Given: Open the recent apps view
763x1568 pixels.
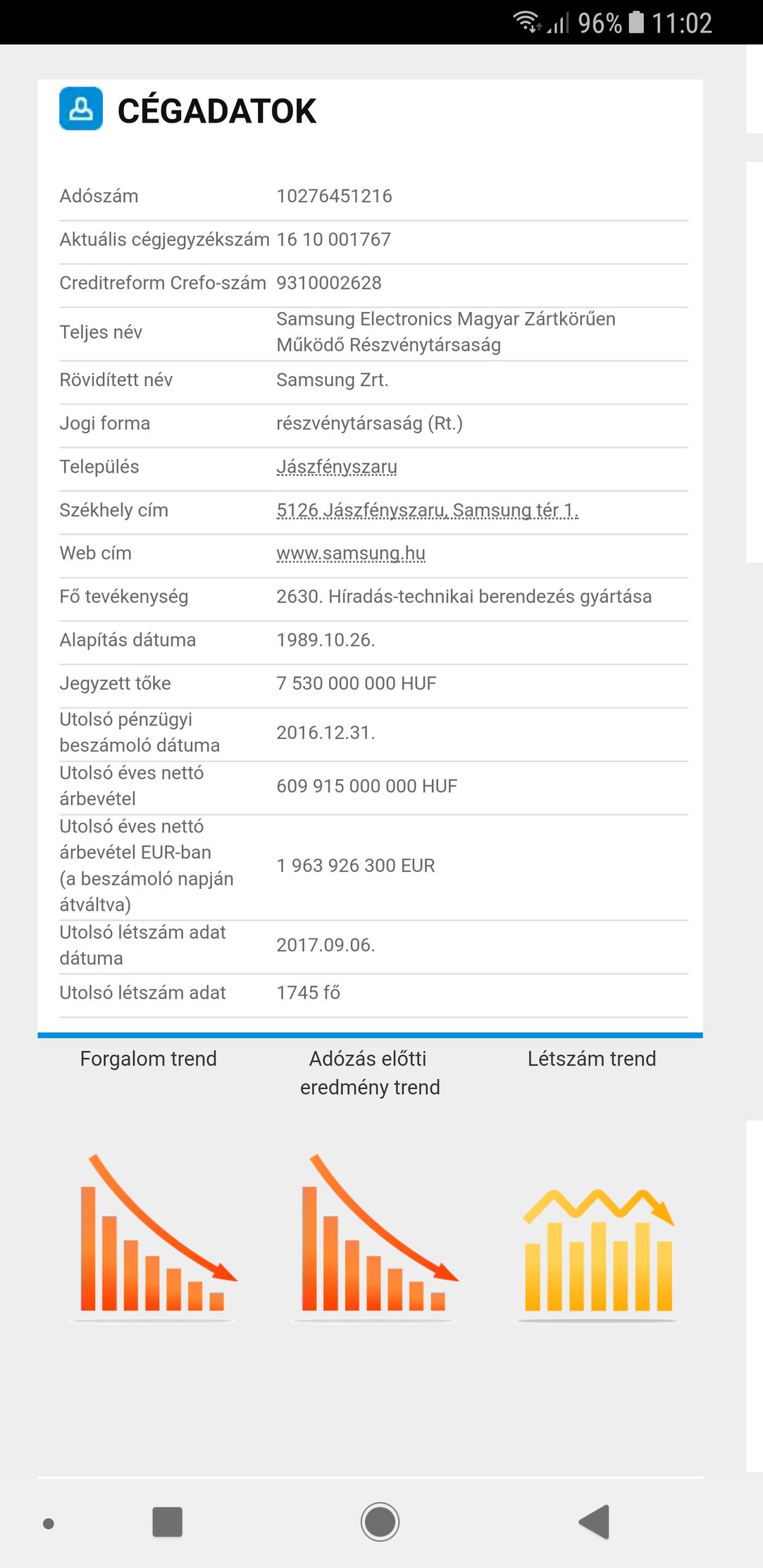Looking at the screenshot, I should (168, 1522).
